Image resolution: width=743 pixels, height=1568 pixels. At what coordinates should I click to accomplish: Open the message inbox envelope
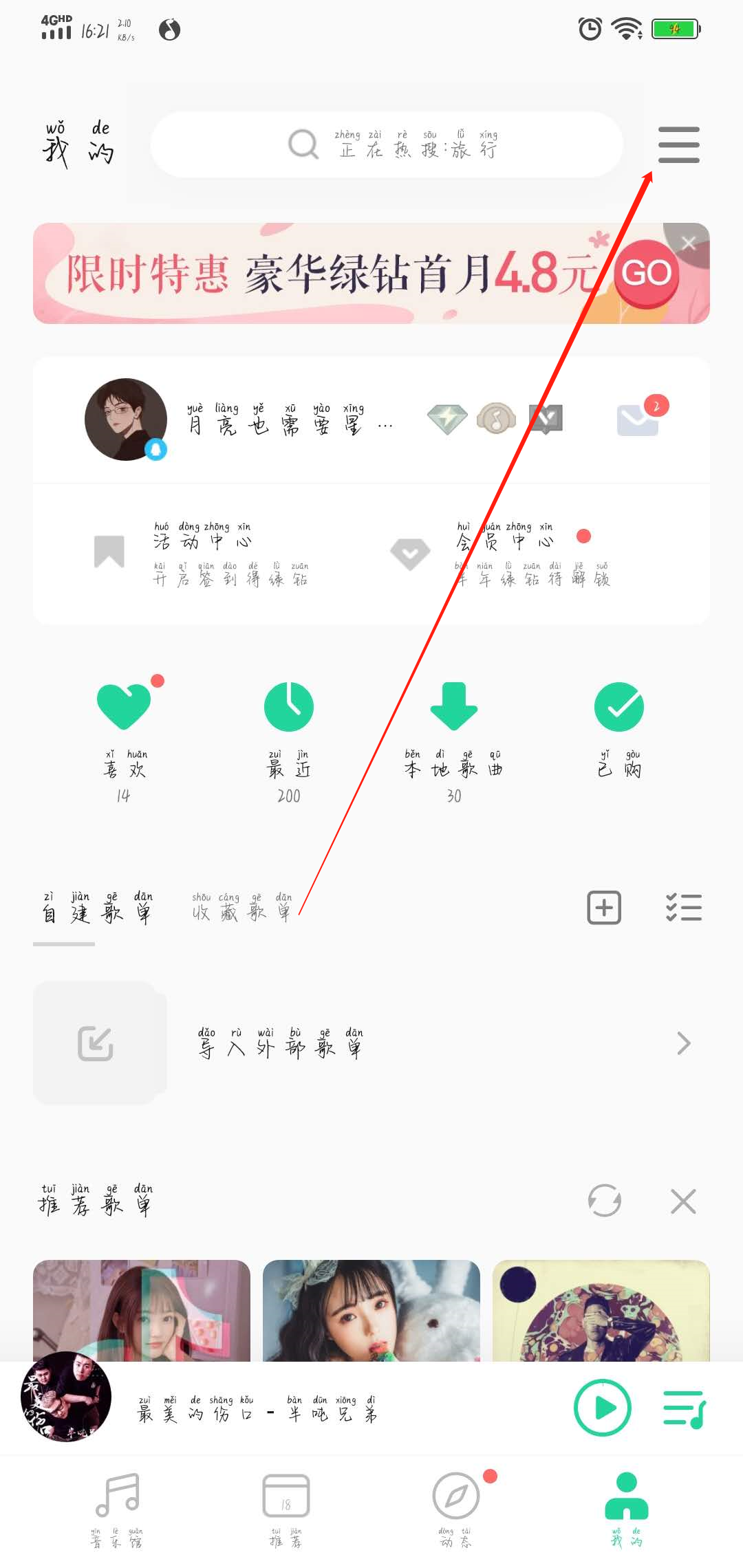638,420
